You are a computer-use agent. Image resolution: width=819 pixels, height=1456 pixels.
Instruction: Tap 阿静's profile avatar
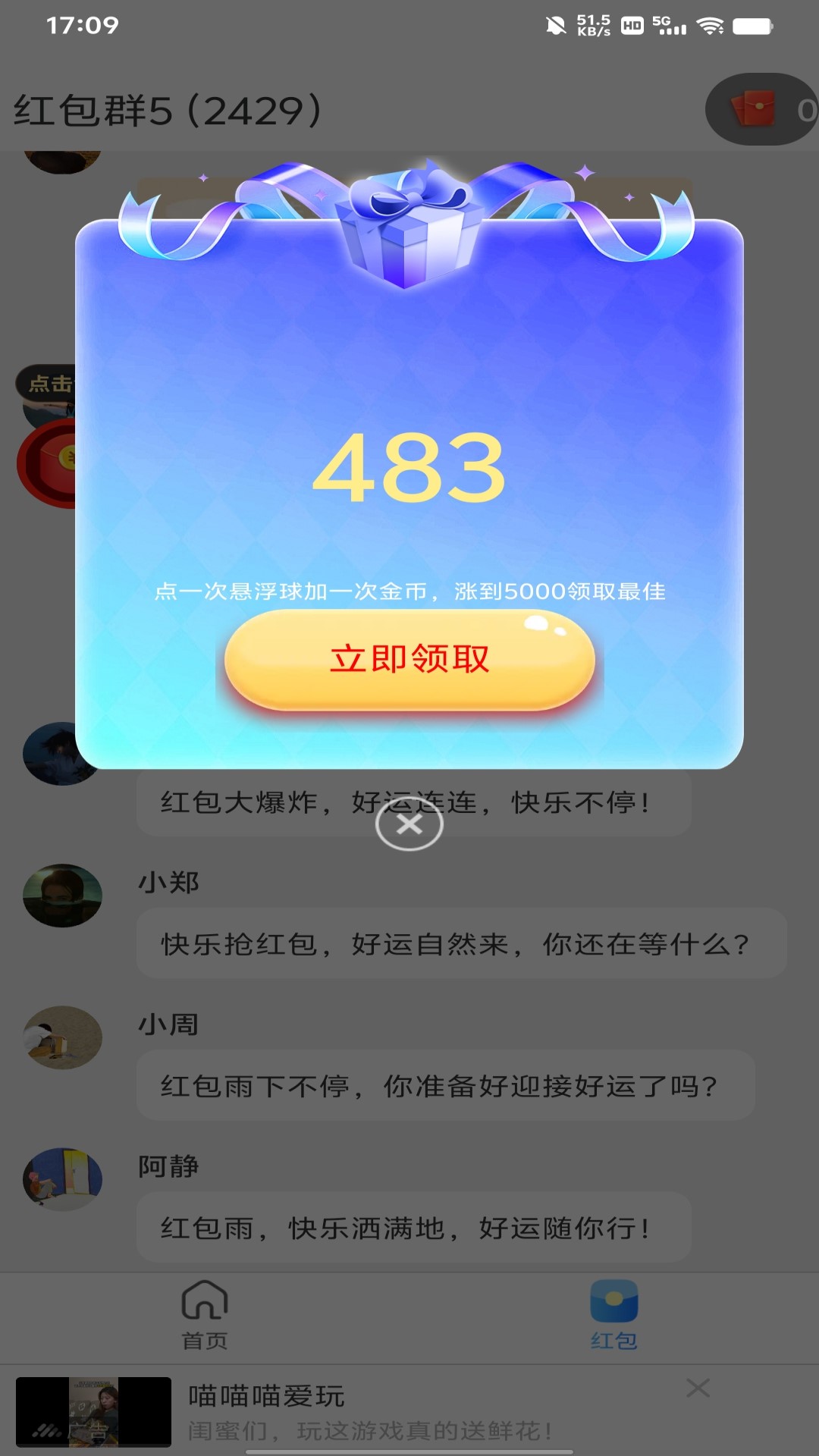coord(64,1180)
